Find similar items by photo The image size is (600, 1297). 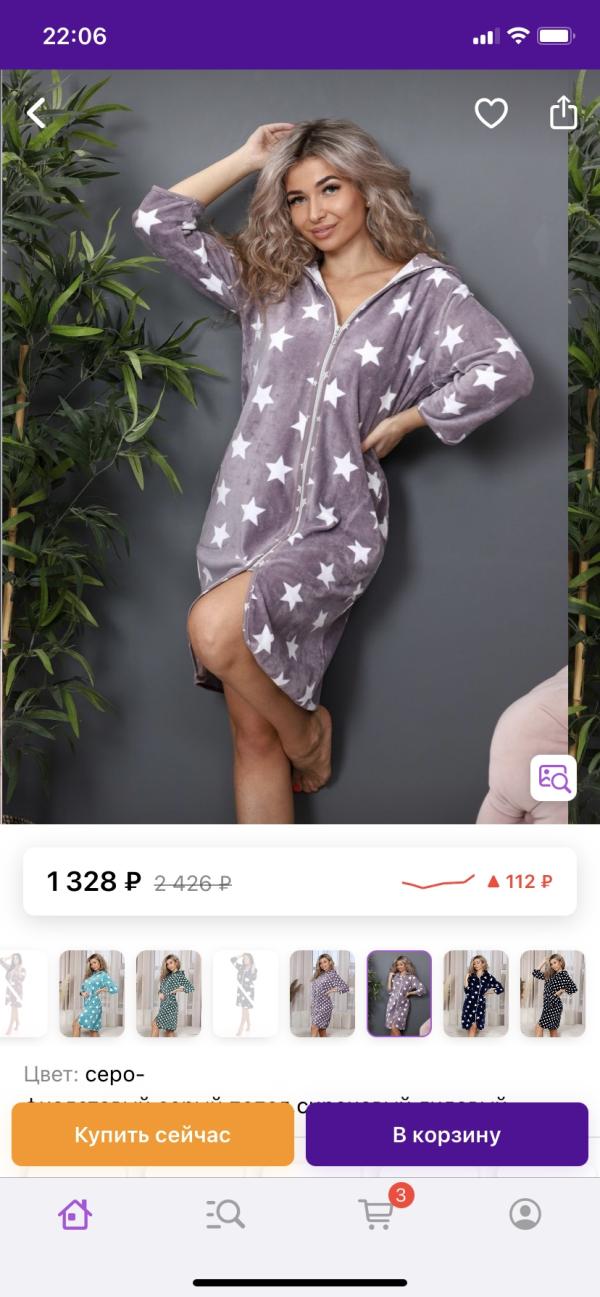coord(553,777)
